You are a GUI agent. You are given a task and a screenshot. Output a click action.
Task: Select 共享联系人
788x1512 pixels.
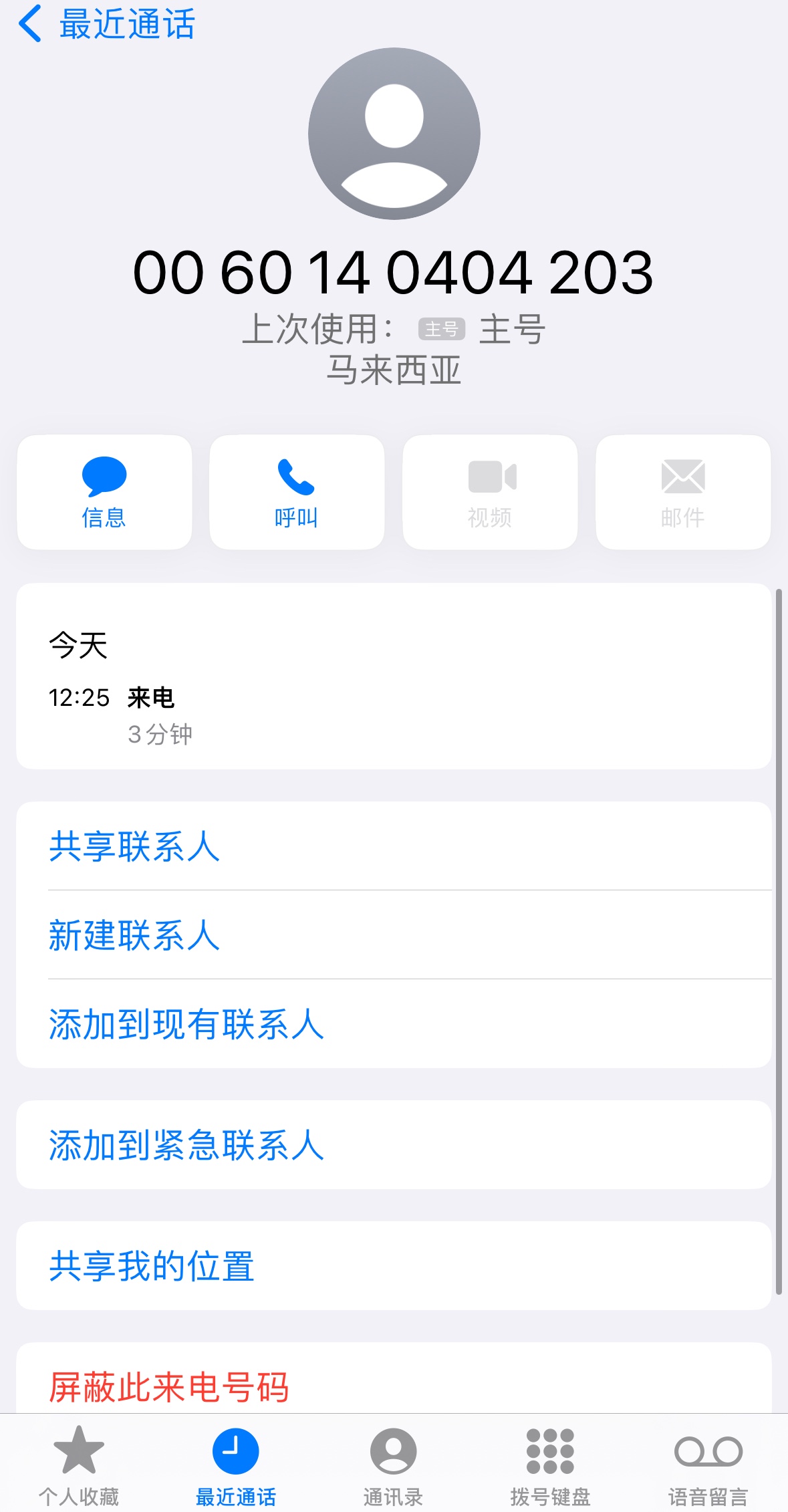[x=135, y=846]
